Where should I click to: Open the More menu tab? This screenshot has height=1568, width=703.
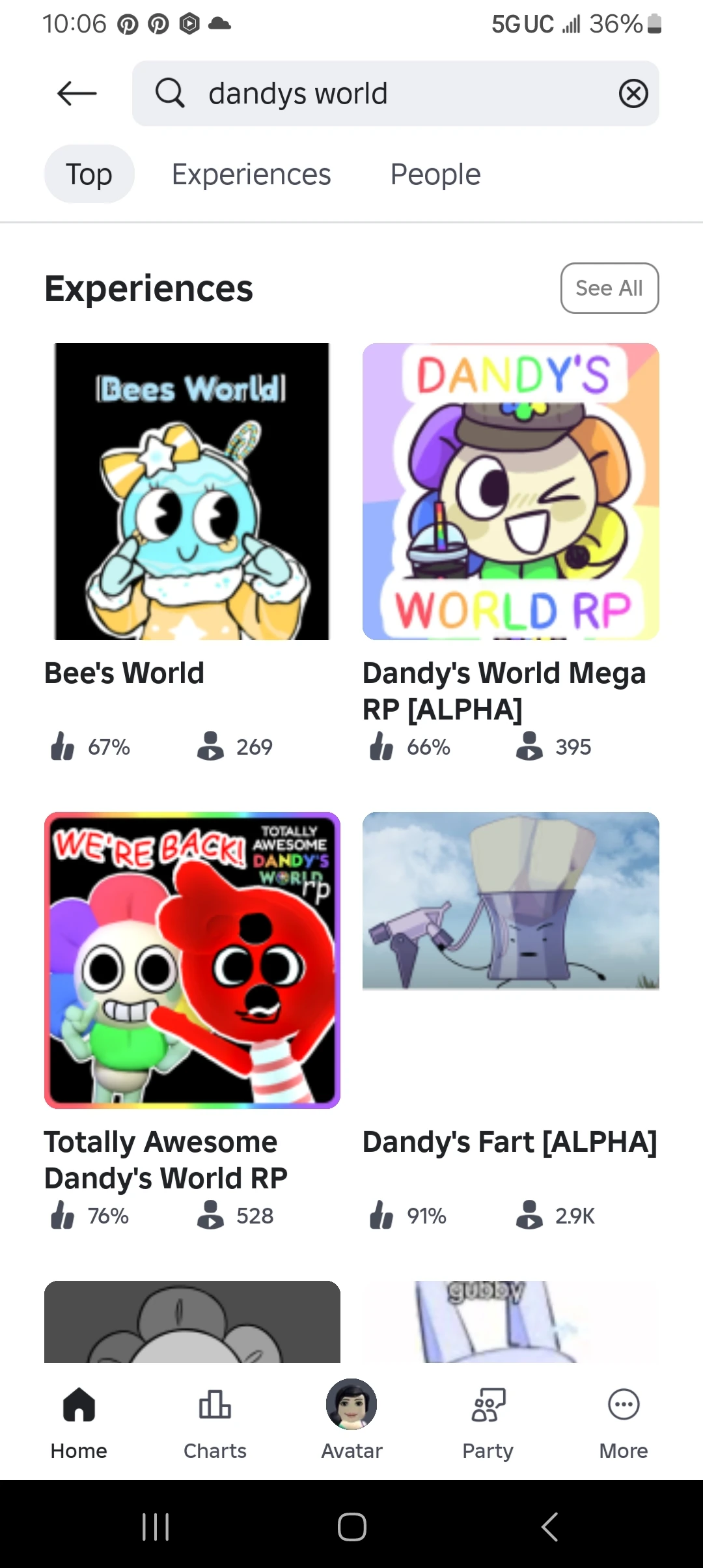coord(624,1420)
